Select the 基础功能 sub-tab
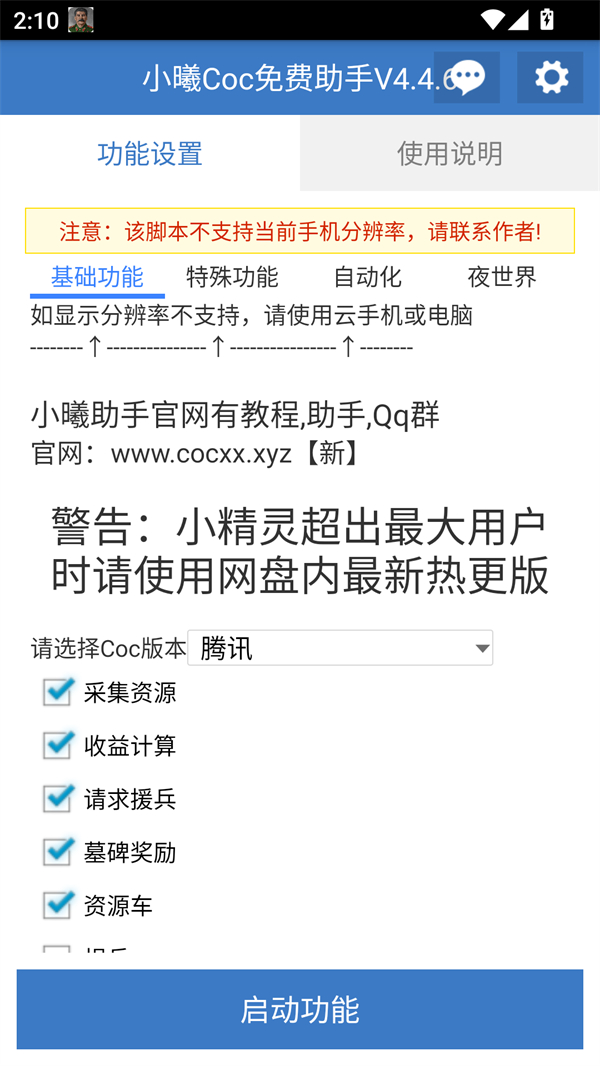Image resolution: width=600 pixels, height=1066 pixels. pos(97,277)
